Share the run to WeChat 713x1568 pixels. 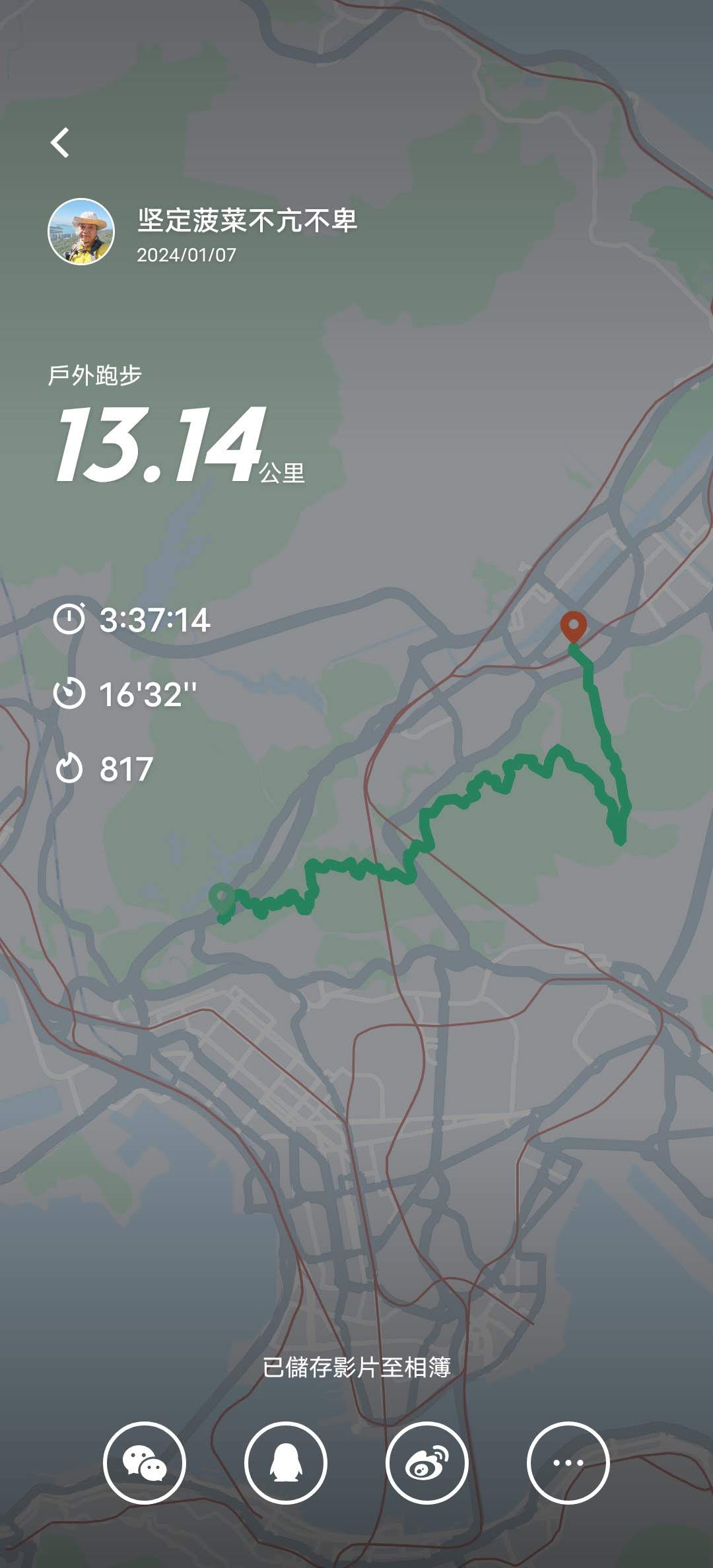(145, 1462)
